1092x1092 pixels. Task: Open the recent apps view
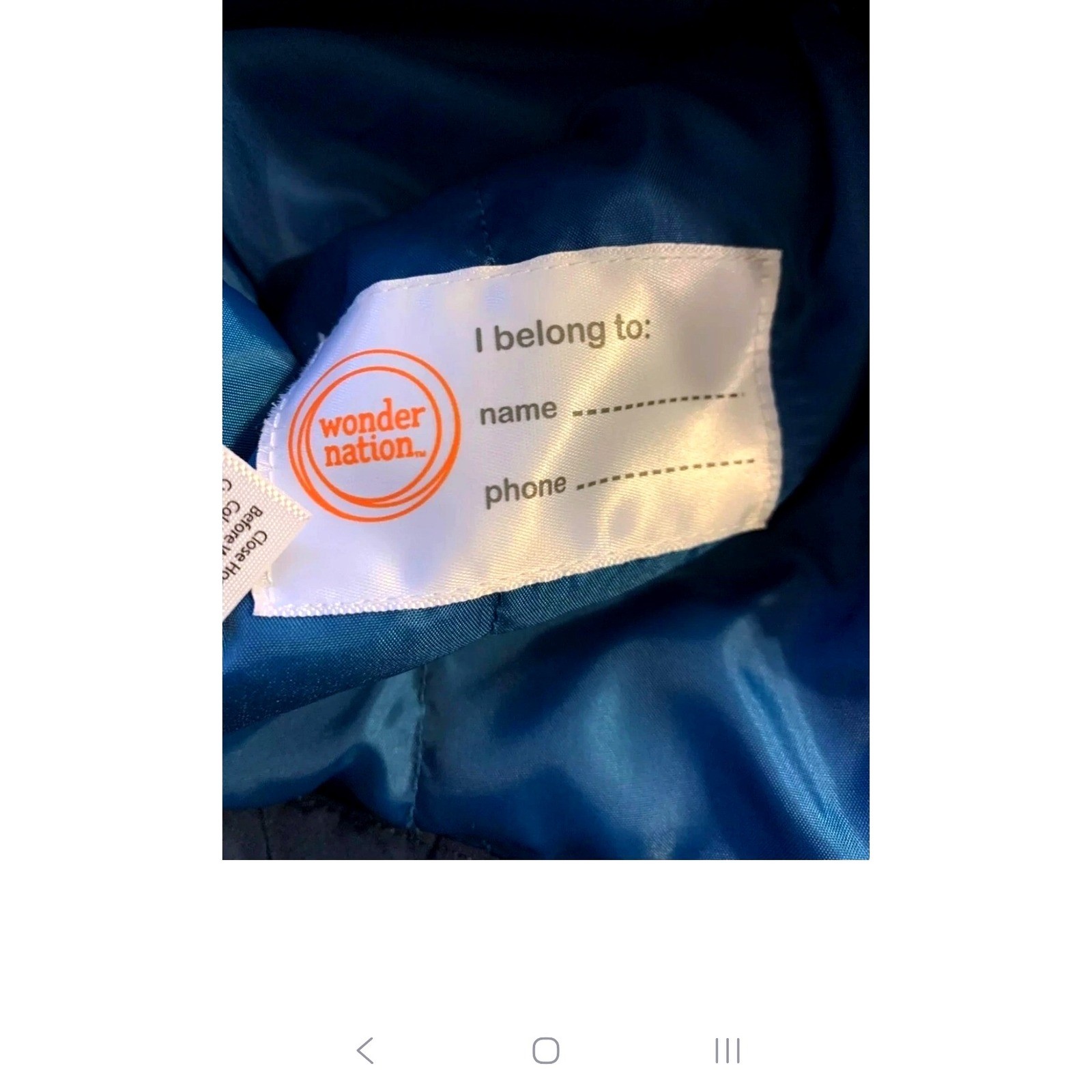(727, 1050)
